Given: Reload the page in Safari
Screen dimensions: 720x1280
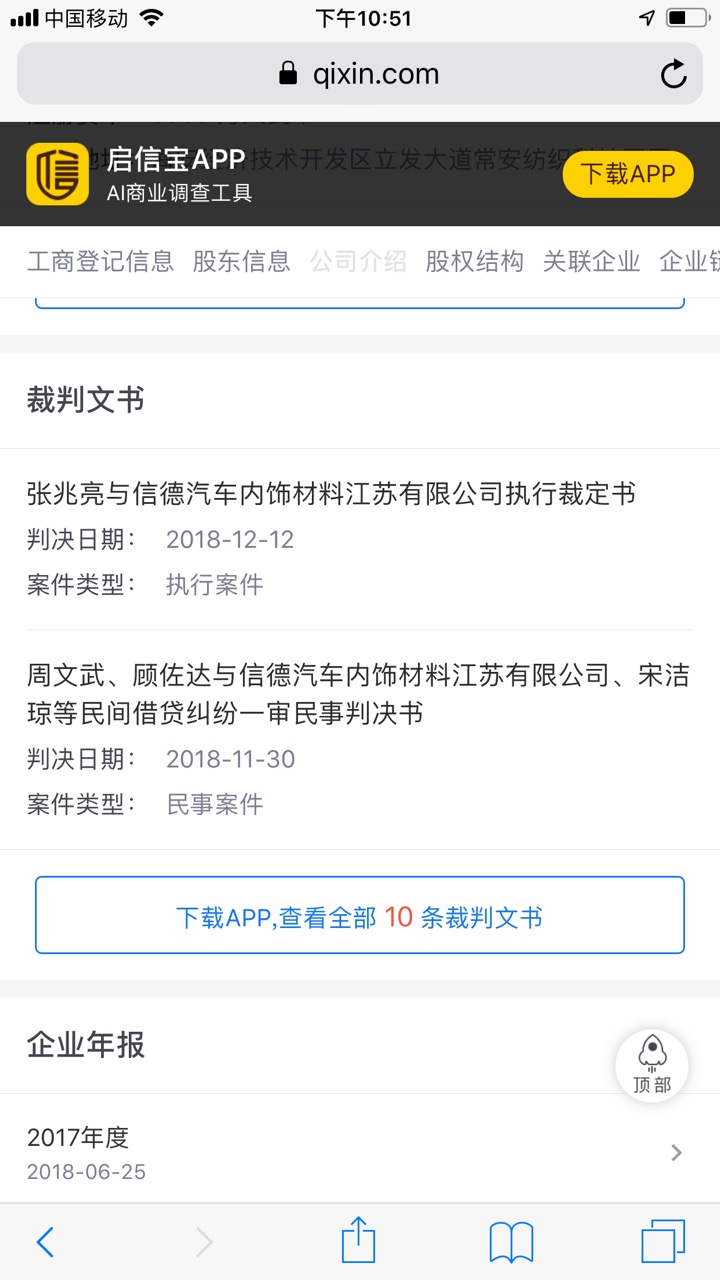Looking at the screenshot, I should coord(673,74).
